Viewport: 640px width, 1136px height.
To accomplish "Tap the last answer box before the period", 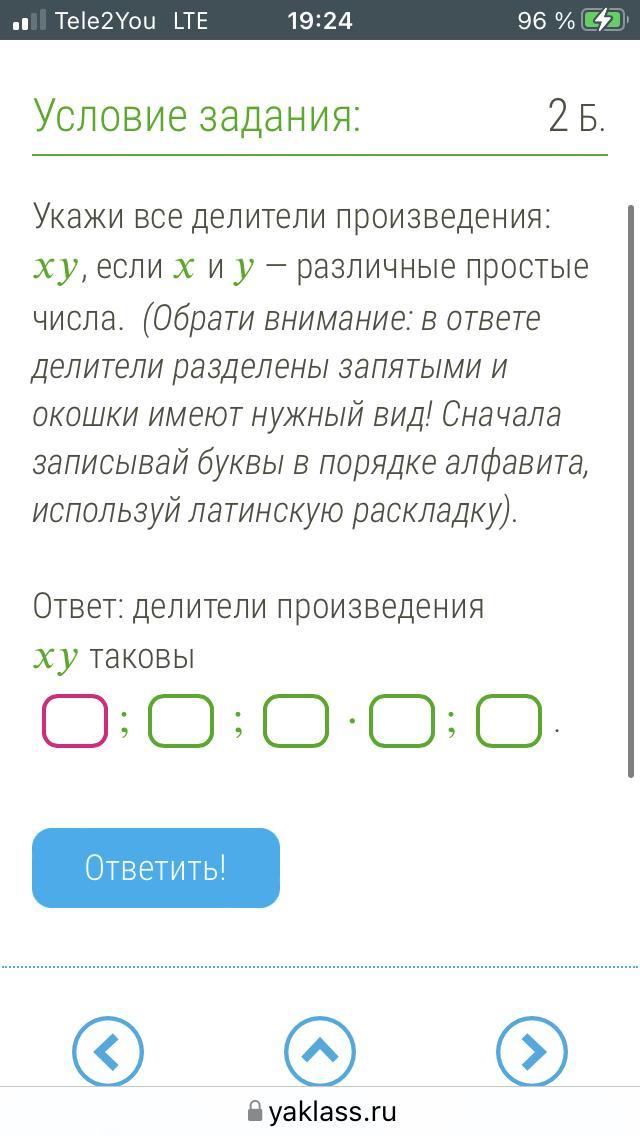I will pos(509,721).
